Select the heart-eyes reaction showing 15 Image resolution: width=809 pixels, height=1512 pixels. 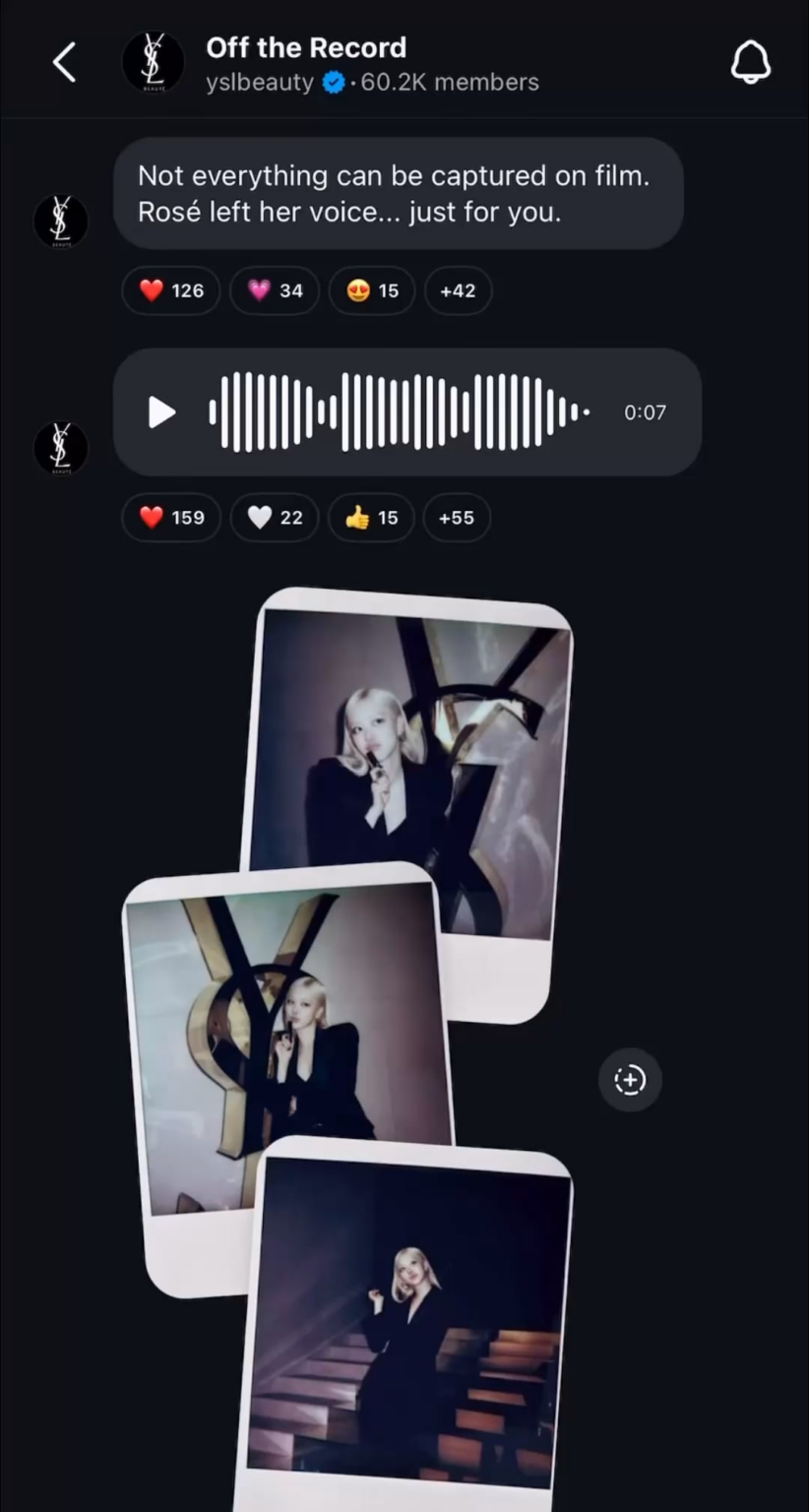point(371,290)
